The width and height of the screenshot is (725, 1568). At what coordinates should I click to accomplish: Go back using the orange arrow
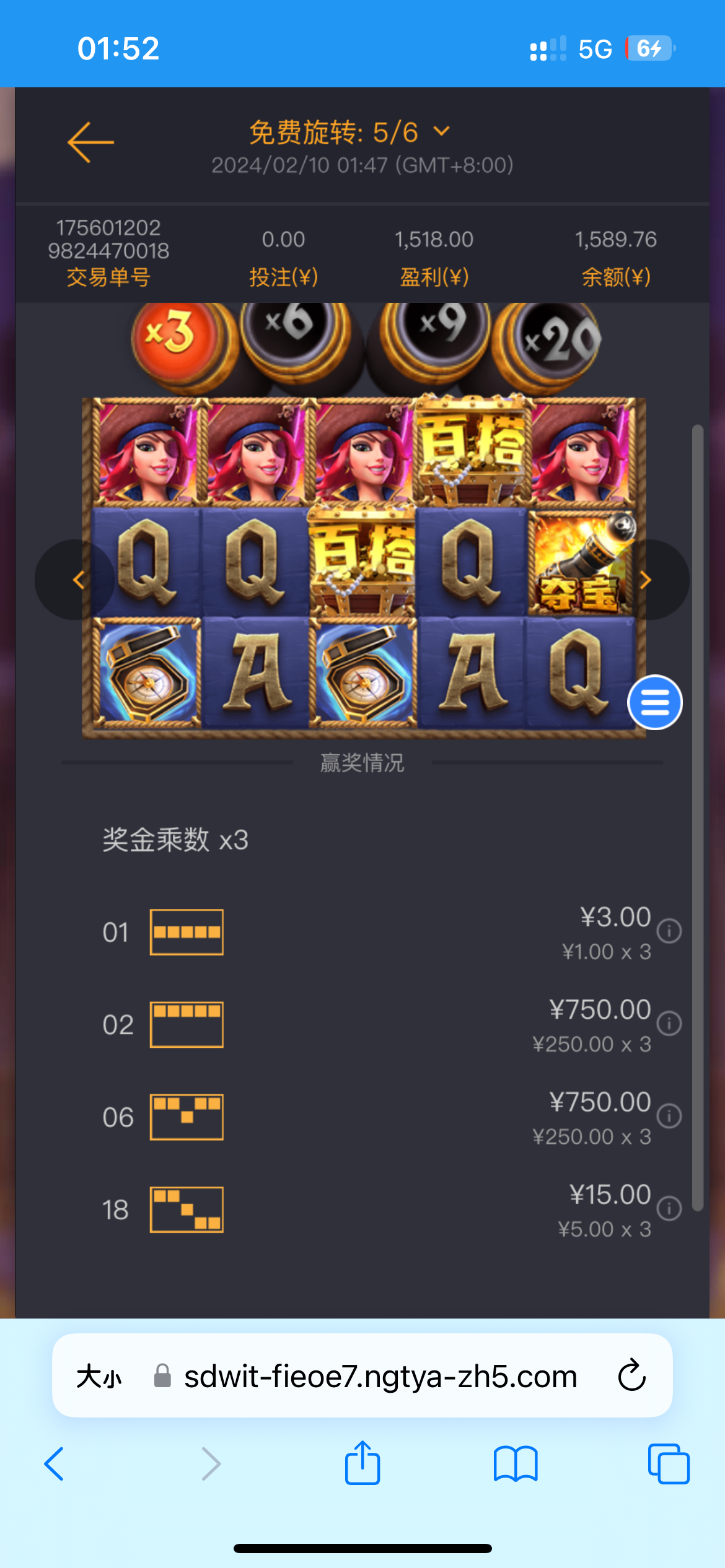90,142
